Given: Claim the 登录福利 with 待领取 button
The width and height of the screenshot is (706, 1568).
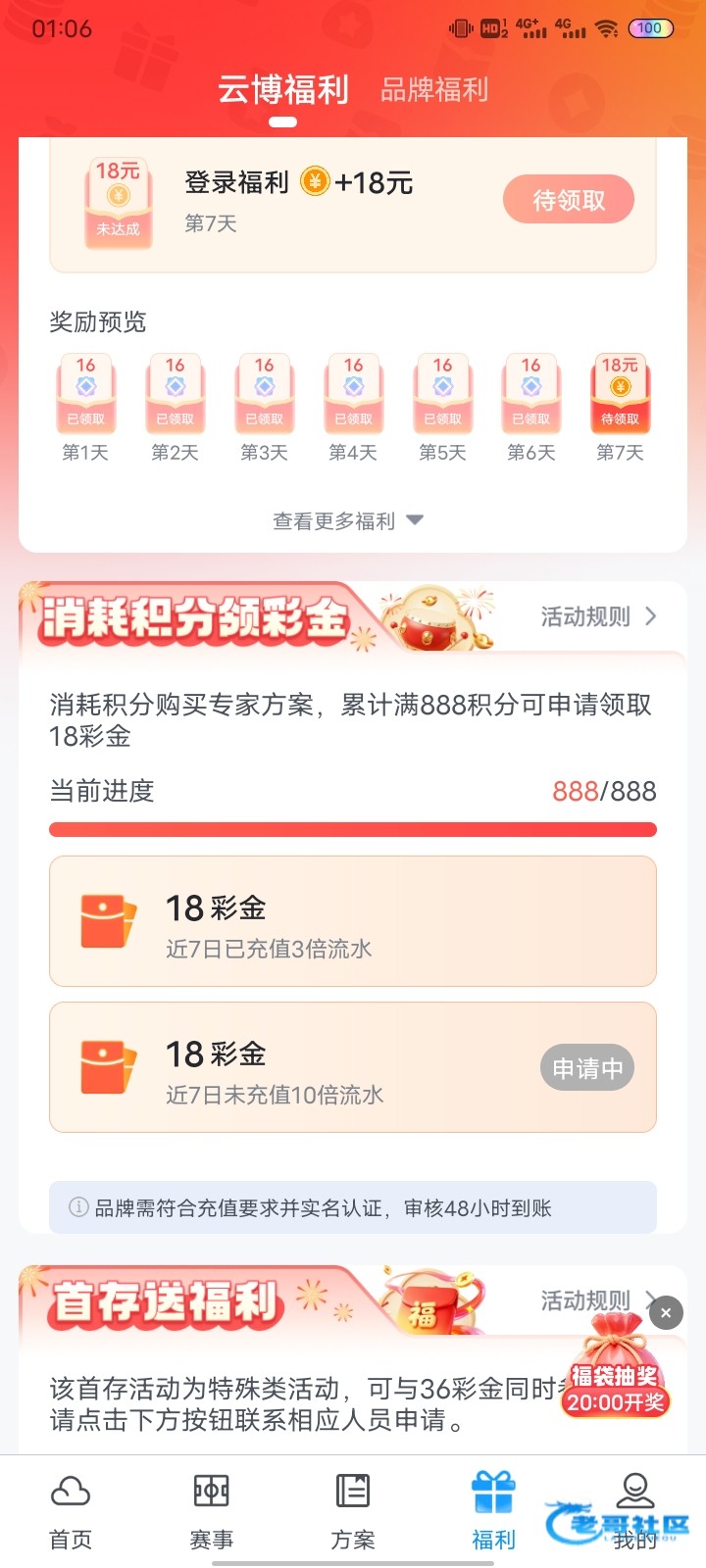Looking at the screenshot, I should click(x=569, y=200).
